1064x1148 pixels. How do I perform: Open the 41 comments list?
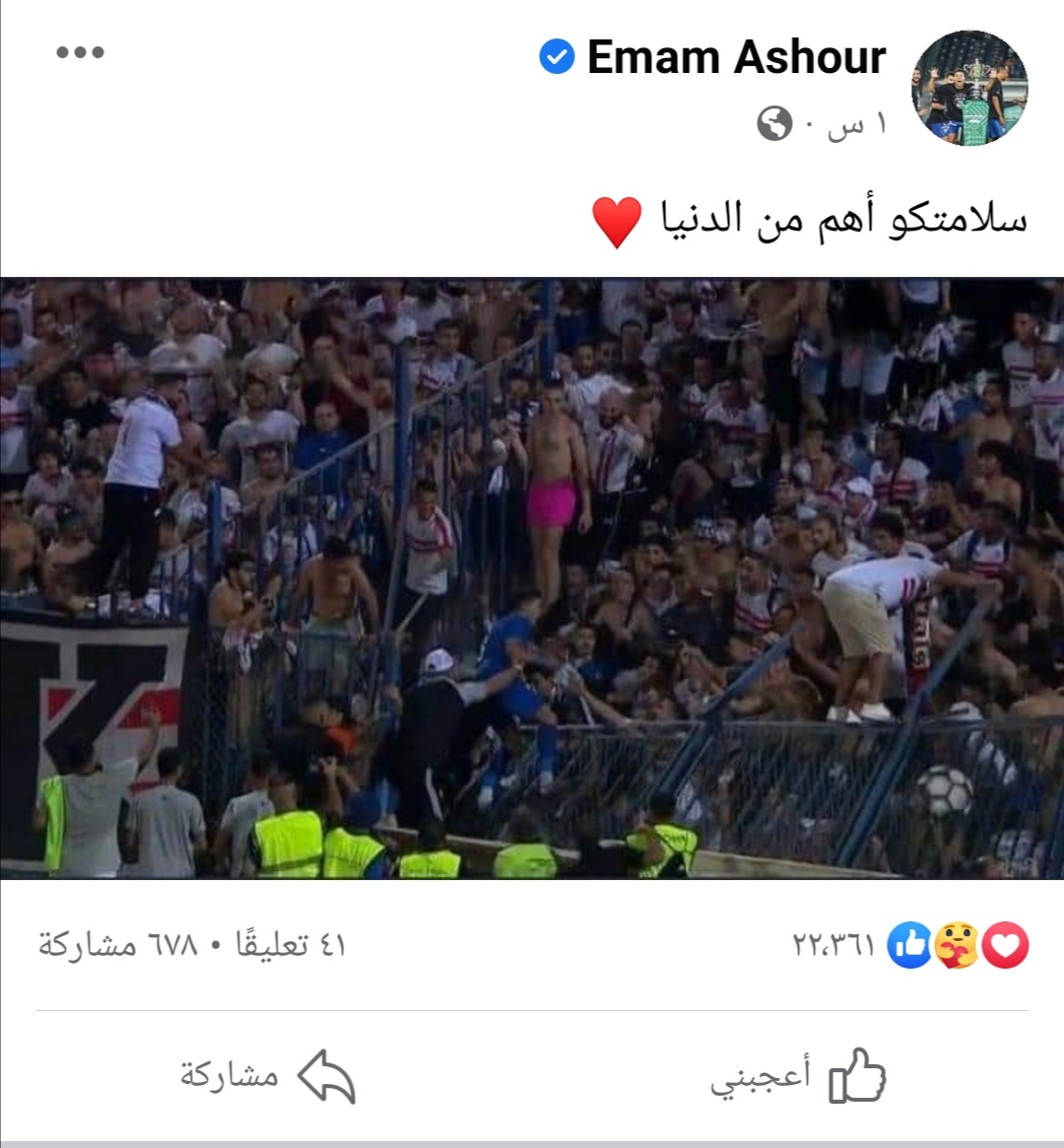[292, 946]
